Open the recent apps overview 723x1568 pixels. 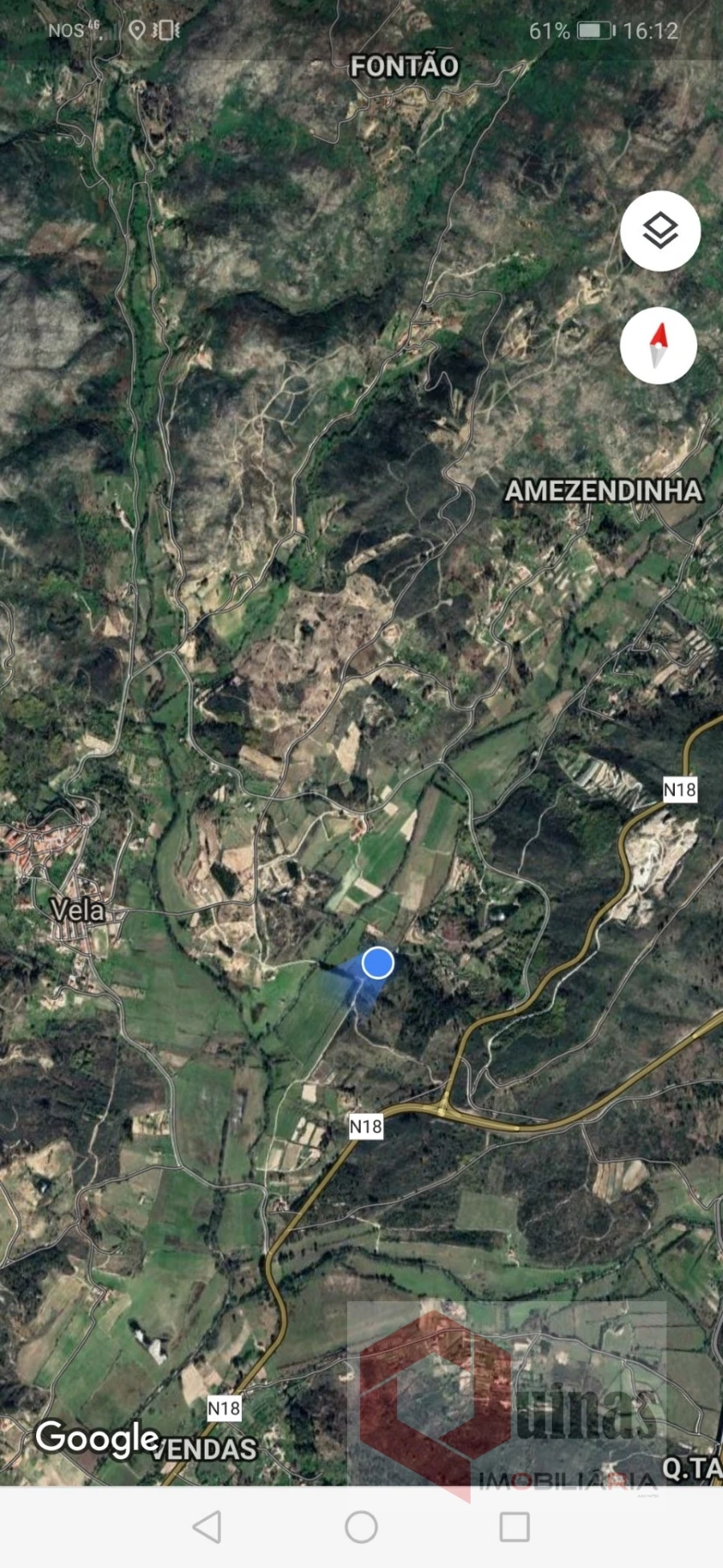[x=514, y=1526]
